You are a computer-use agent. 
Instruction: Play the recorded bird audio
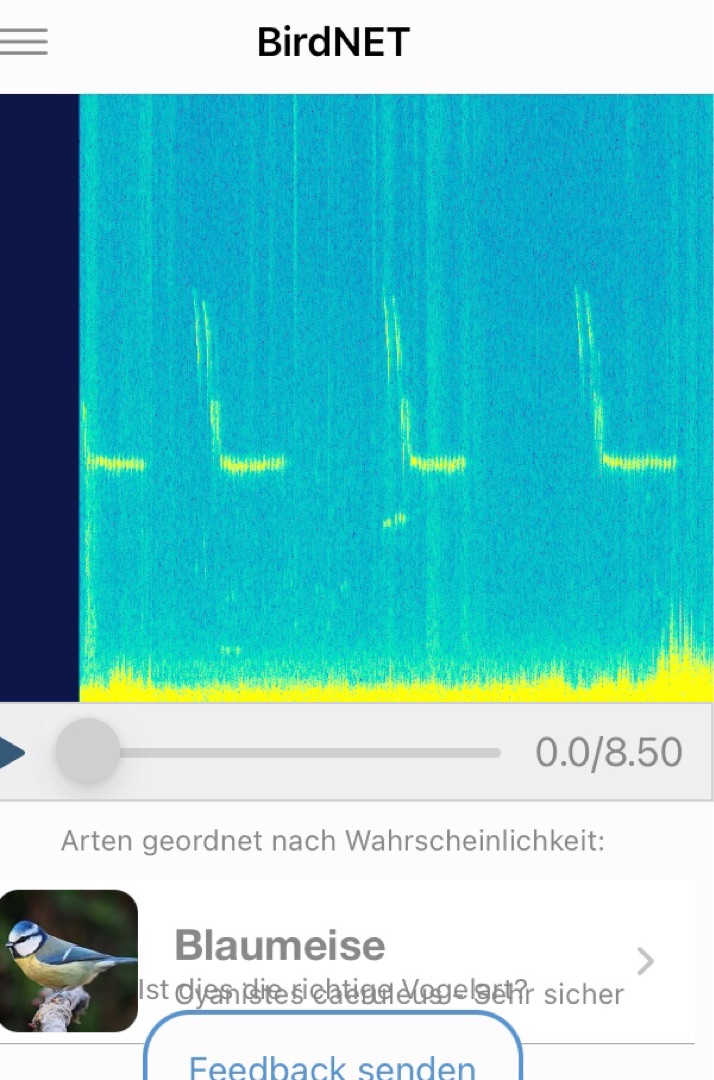[10, 752]
